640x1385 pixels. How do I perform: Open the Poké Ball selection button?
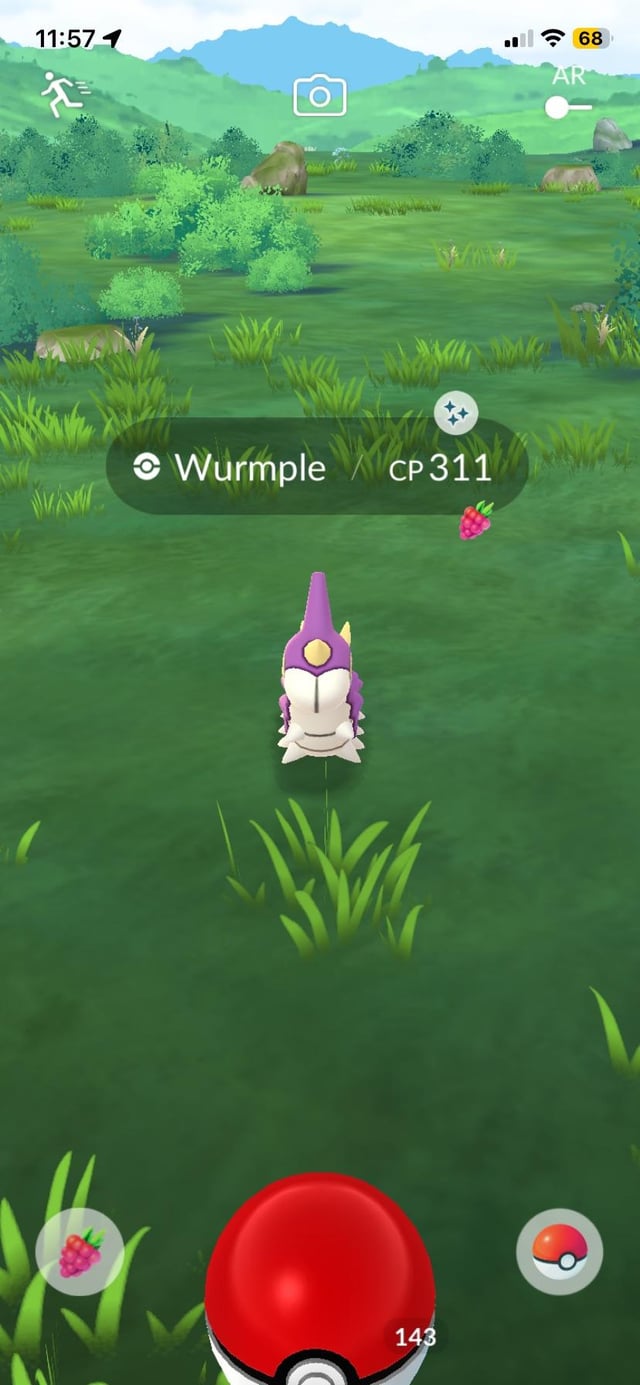(x=559, y=1251)
